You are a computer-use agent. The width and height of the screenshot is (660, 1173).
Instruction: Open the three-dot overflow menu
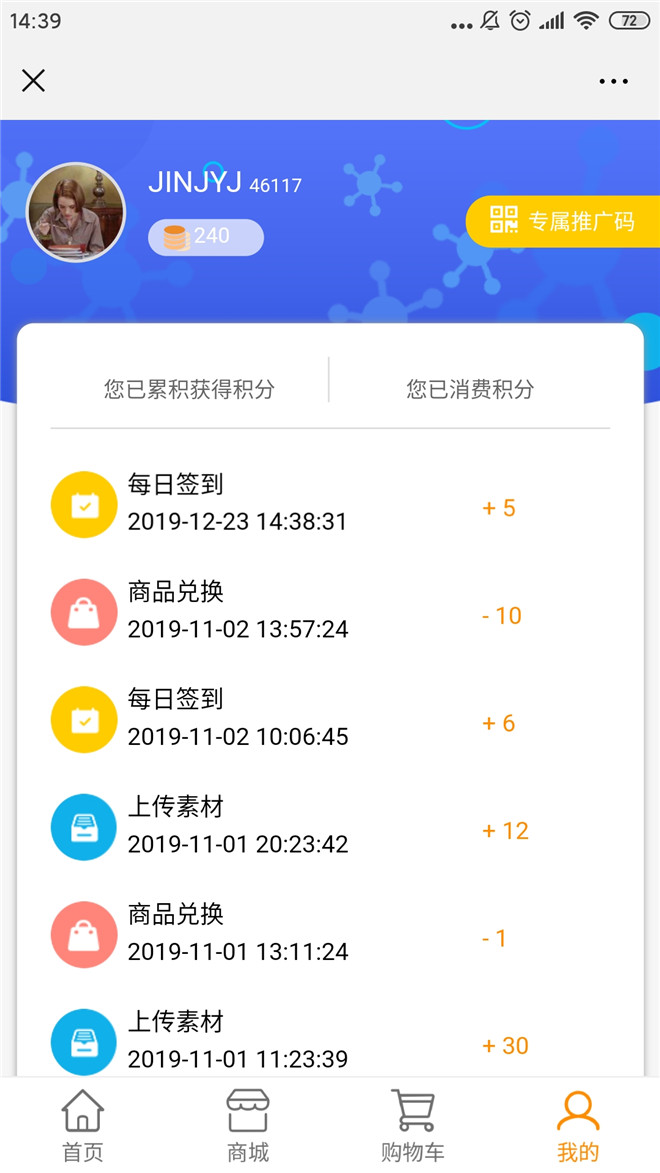613,81
